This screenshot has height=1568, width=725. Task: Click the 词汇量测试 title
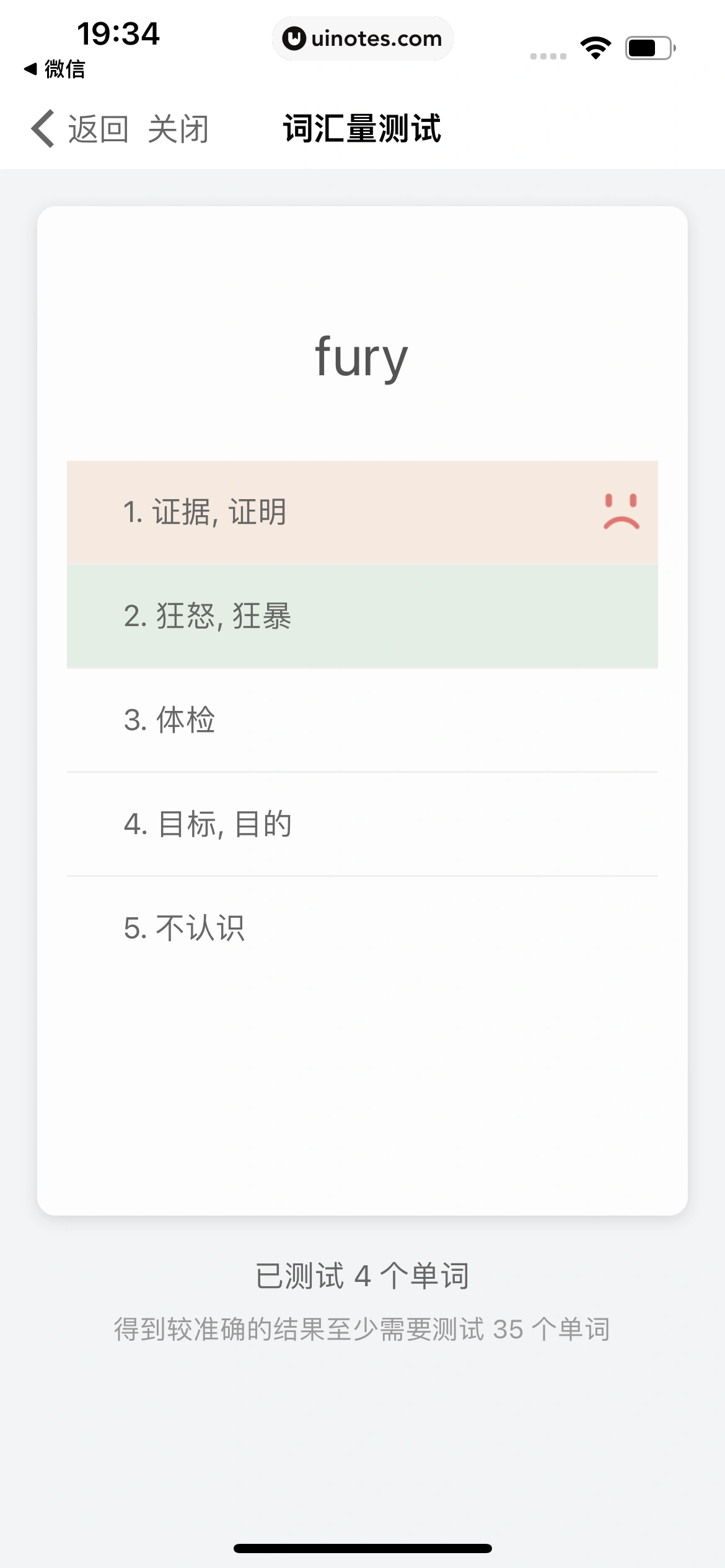click(x=361, y=129)
